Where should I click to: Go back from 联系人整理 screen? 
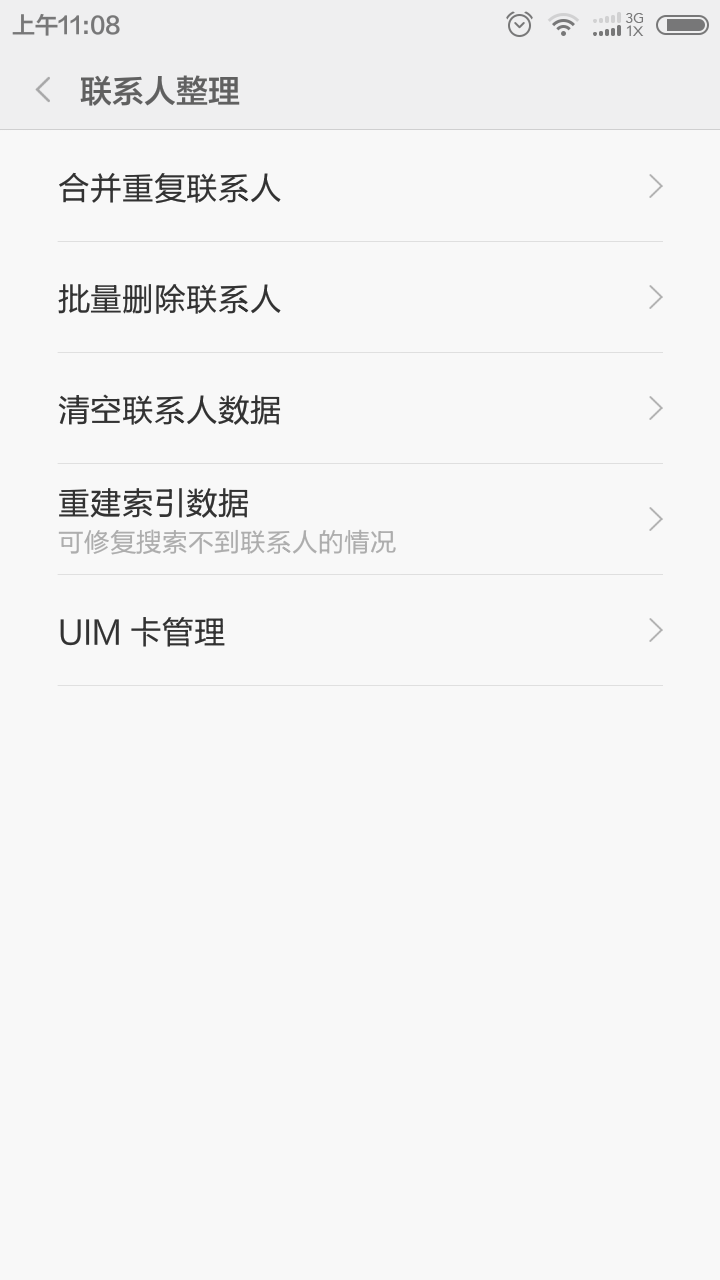43,91
